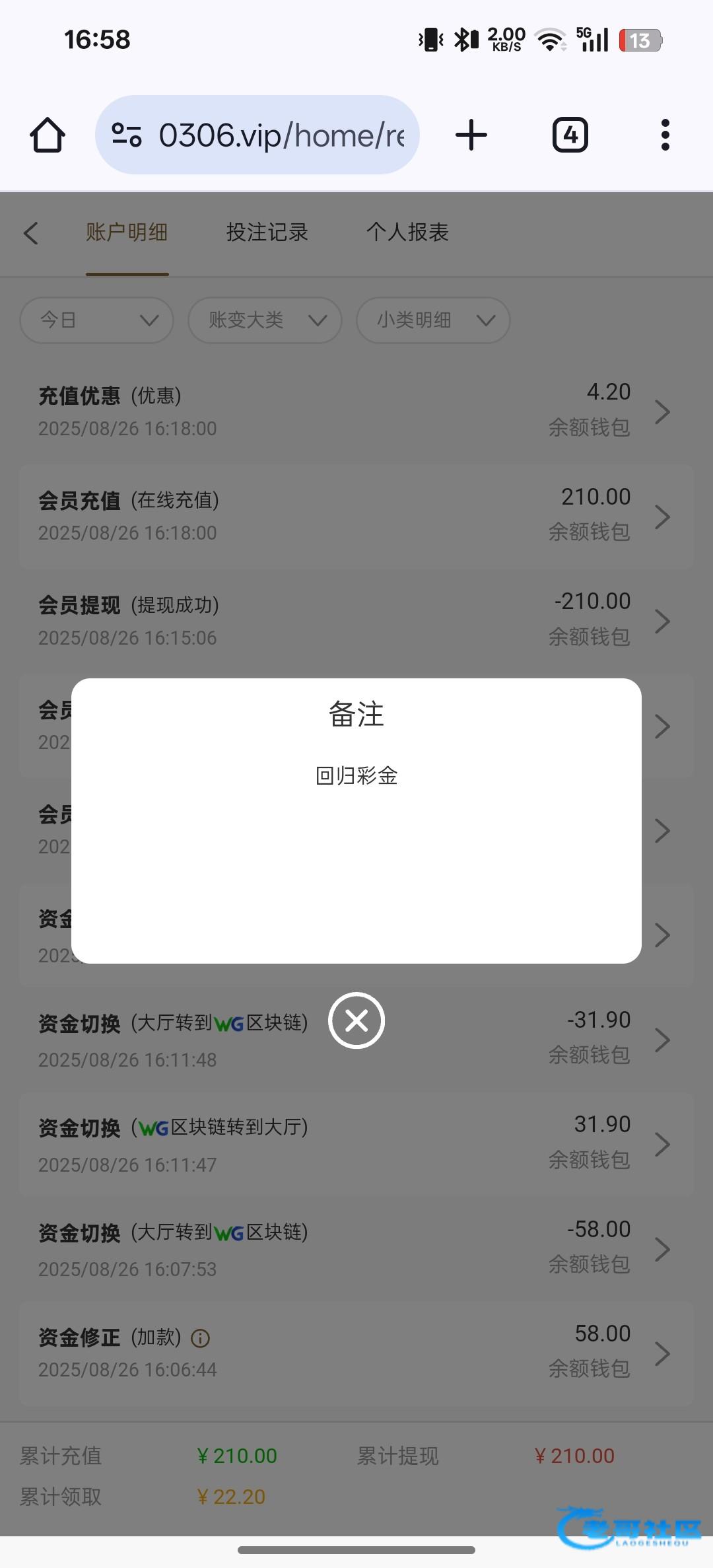This screenshot has width=713, height=1568.
Task: Open the browser home page
Action: (48, 135)
